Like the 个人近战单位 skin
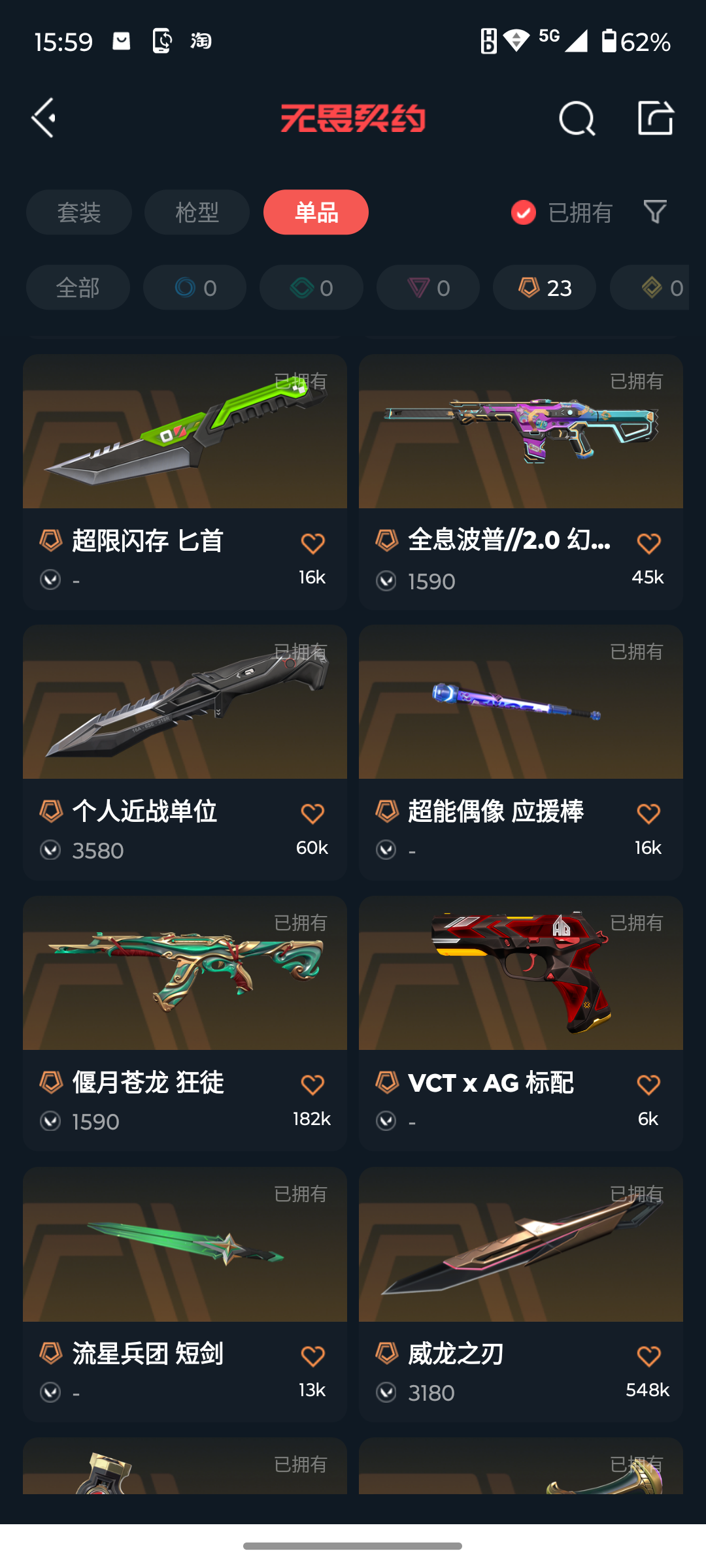The height and width of the screenshot is (1568, 706). 312,814
